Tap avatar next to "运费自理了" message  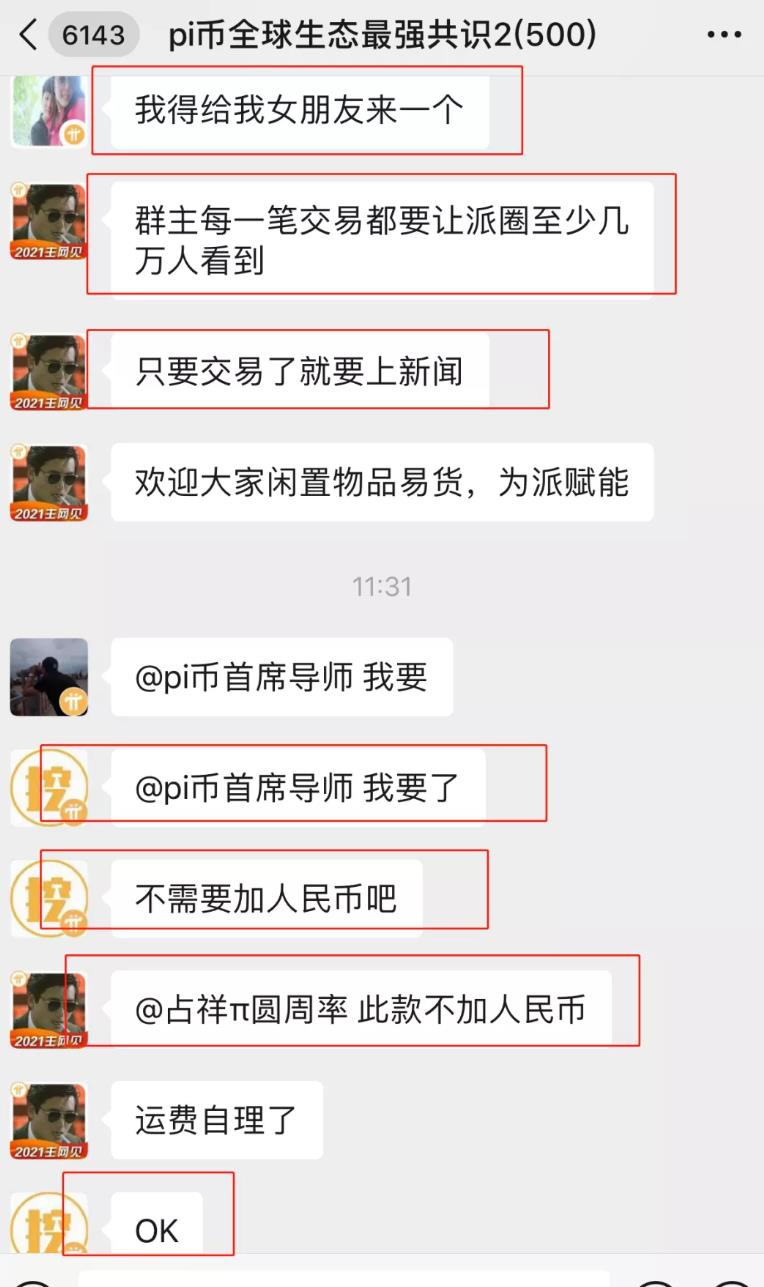click(x=48, y=1120)
